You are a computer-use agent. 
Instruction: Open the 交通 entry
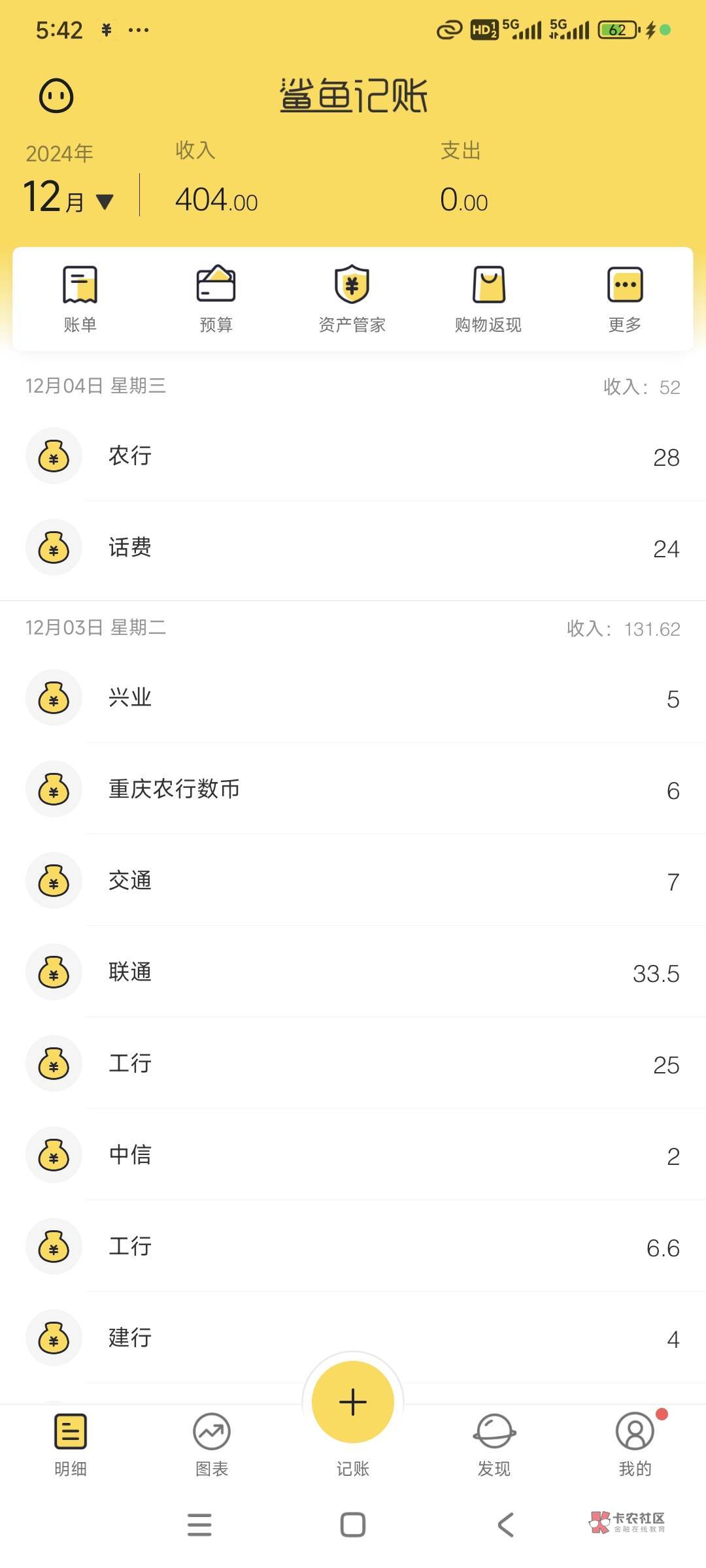[x=353, y=881]
